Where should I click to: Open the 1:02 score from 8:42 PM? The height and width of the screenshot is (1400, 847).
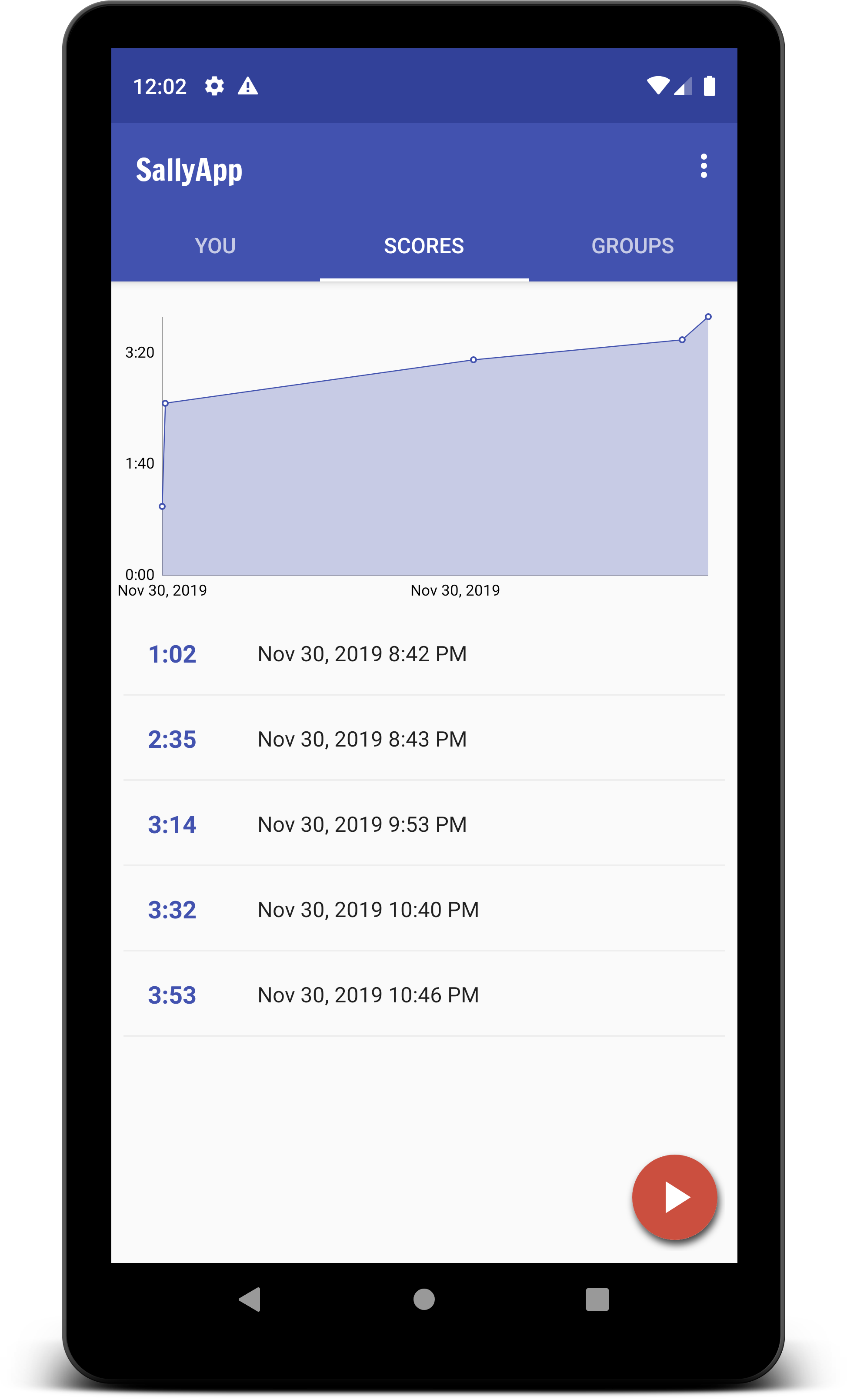(423, 654)
